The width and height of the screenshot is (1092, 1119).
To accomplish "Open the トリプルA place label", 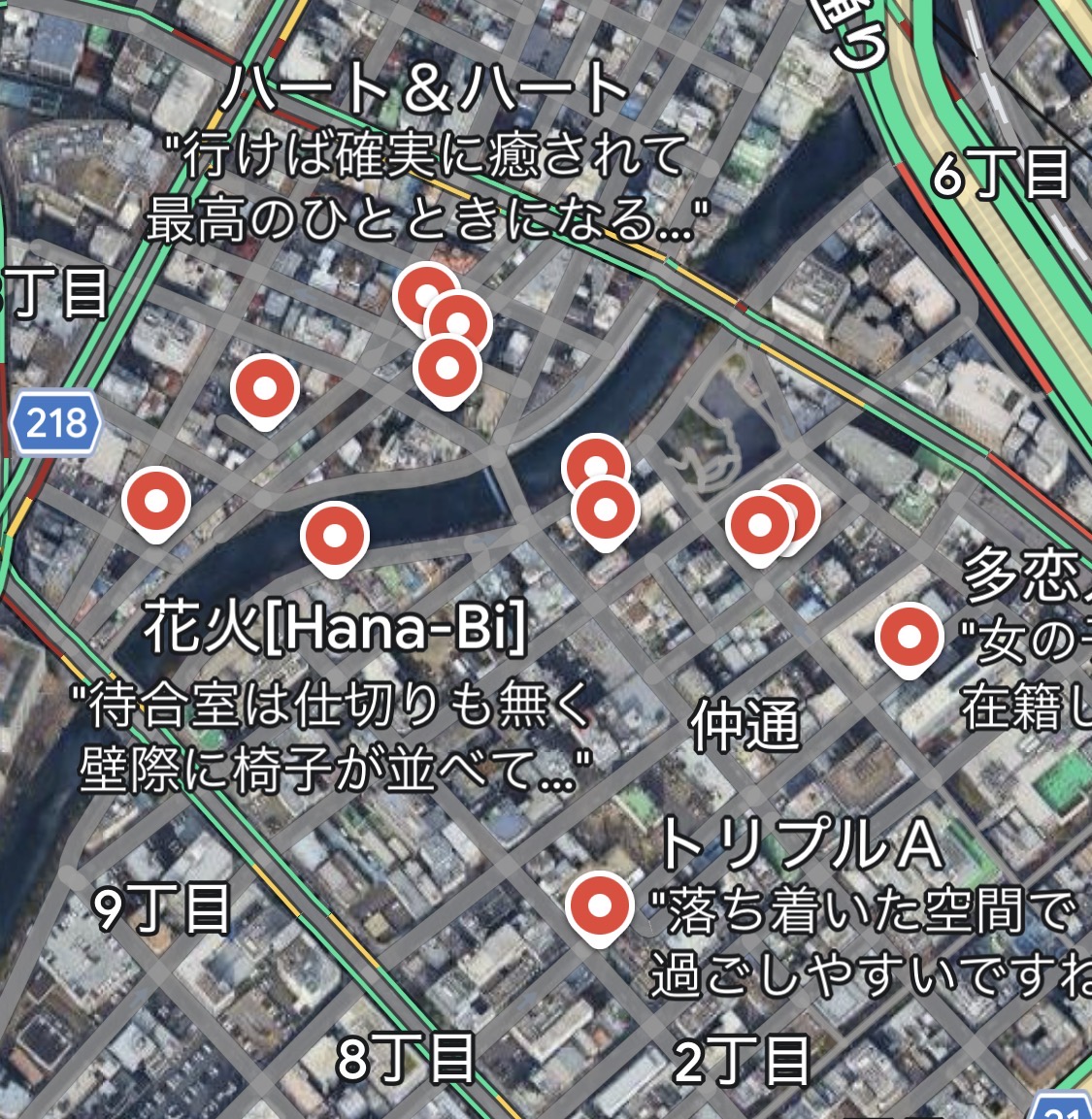I will click(802, 844).
